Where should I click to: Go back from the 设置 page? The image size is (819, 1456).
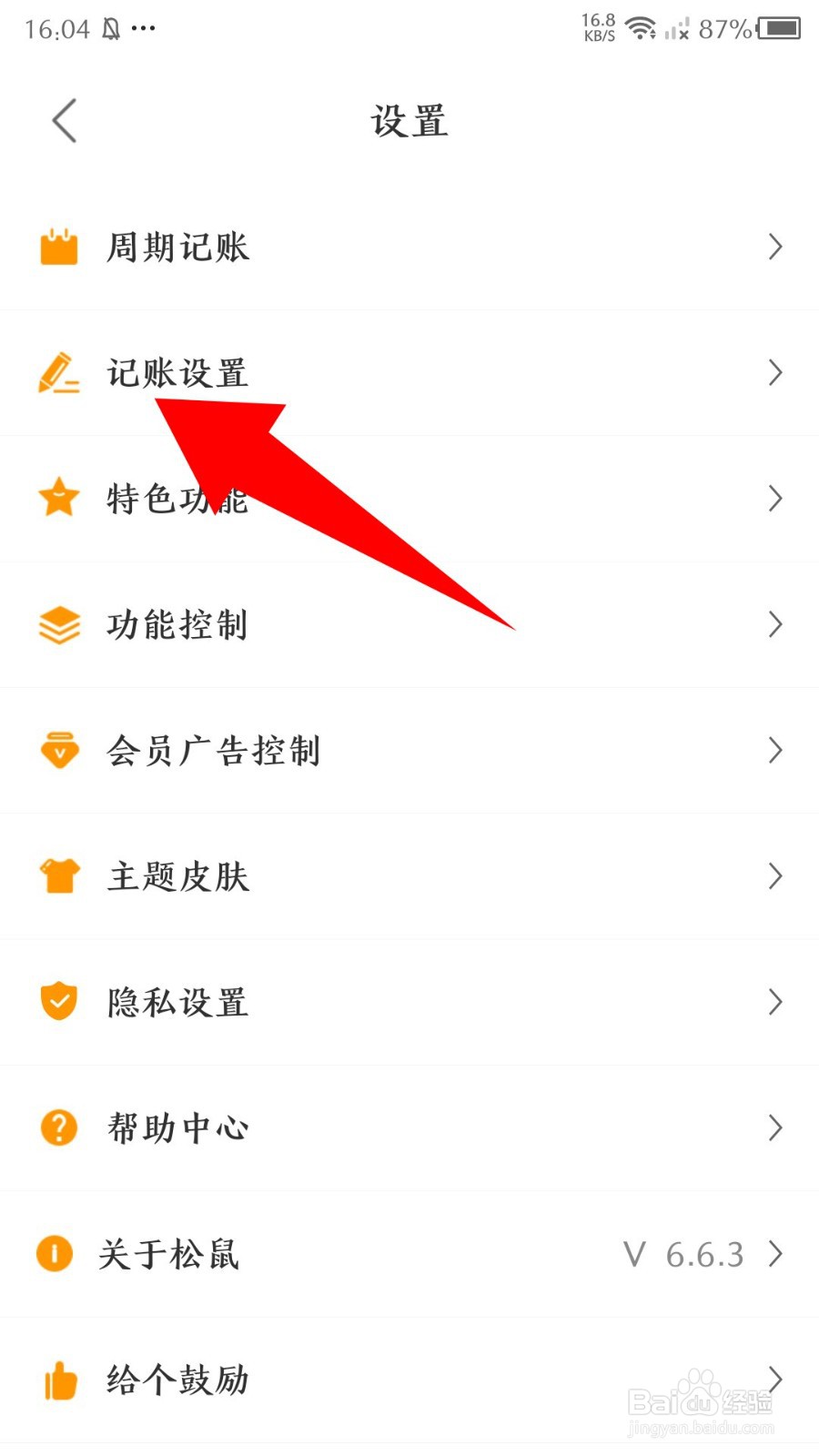[x=64, y=121]
